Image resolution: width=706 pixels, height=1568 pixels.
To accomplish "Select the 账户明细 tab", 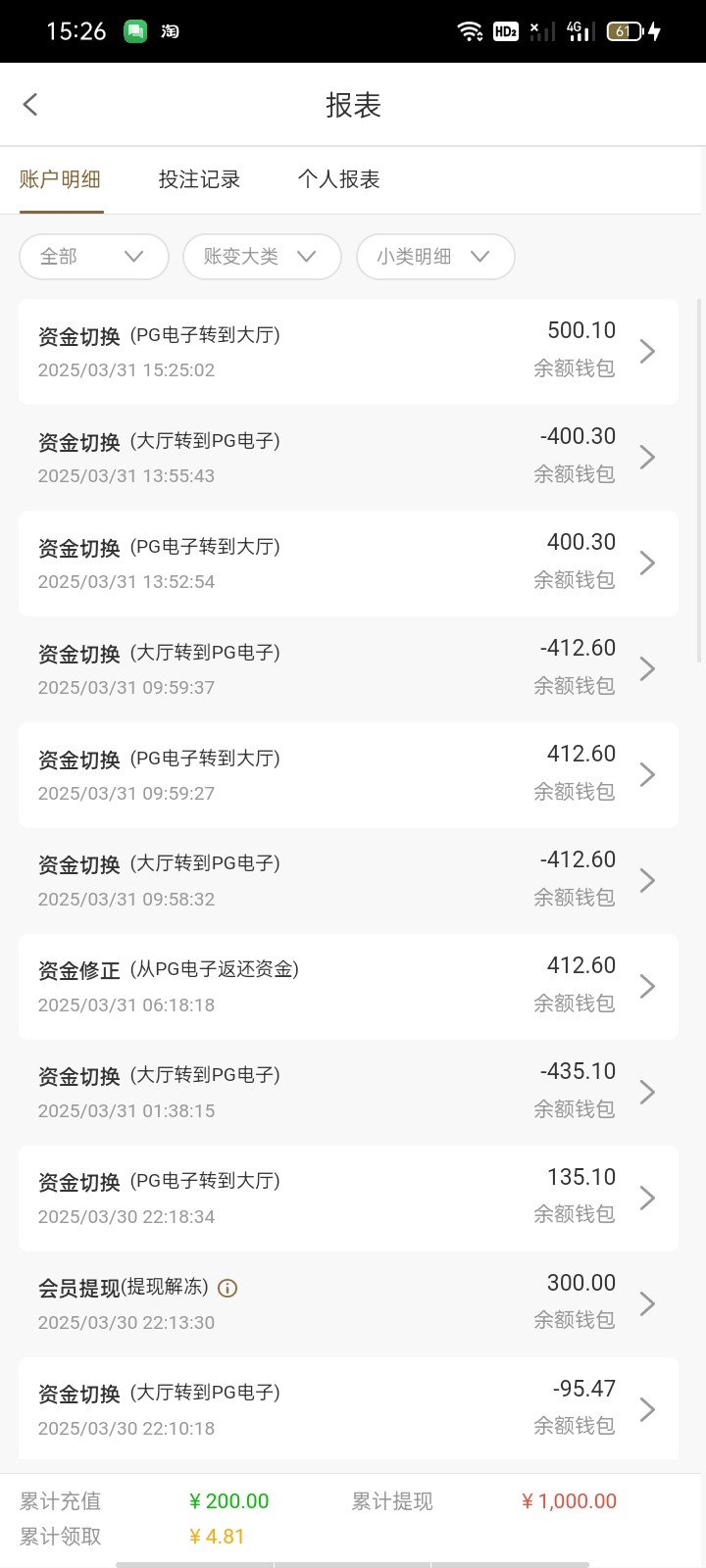I will (x=61, y=179).
